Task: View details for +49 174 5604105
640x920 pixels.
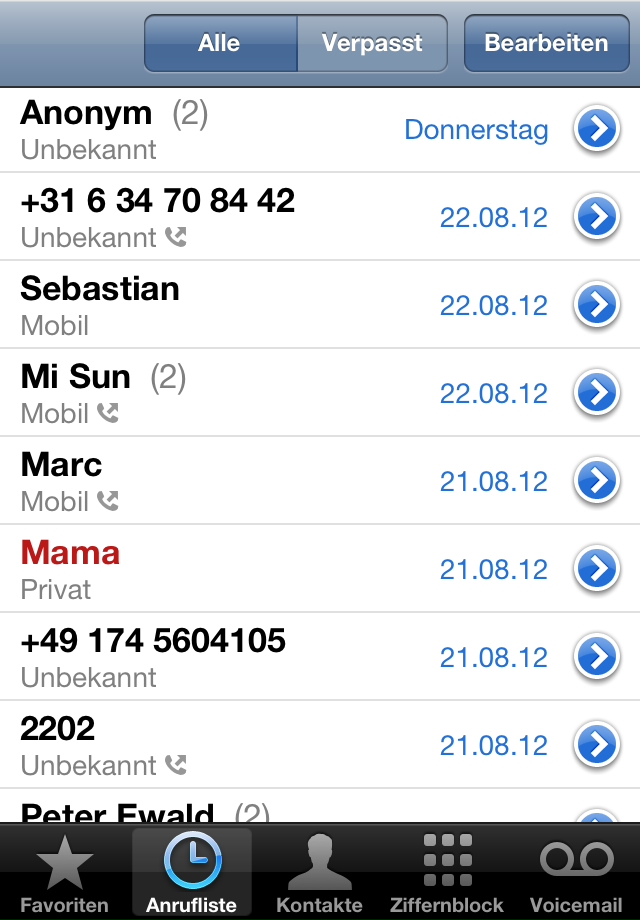Action: click(596, 658)
